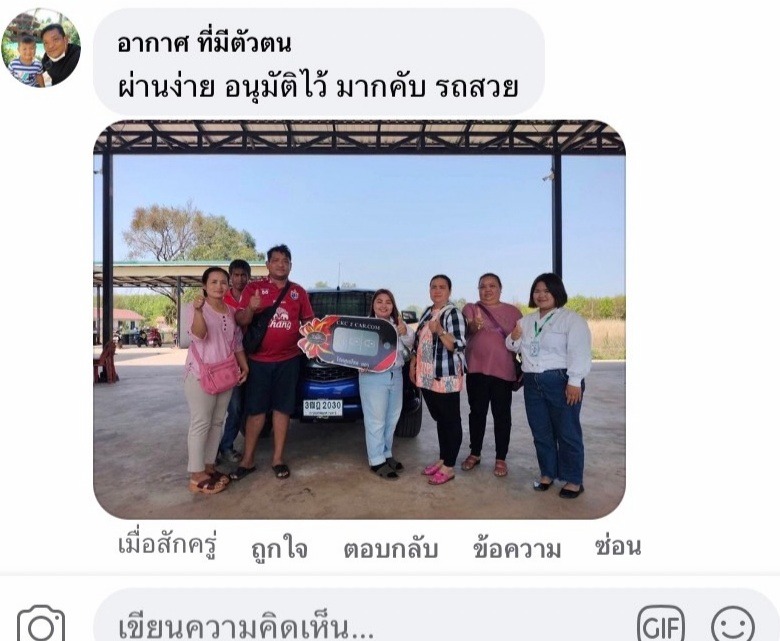
Task: Open the attached car delivery photo
Action: click(359, 318)
